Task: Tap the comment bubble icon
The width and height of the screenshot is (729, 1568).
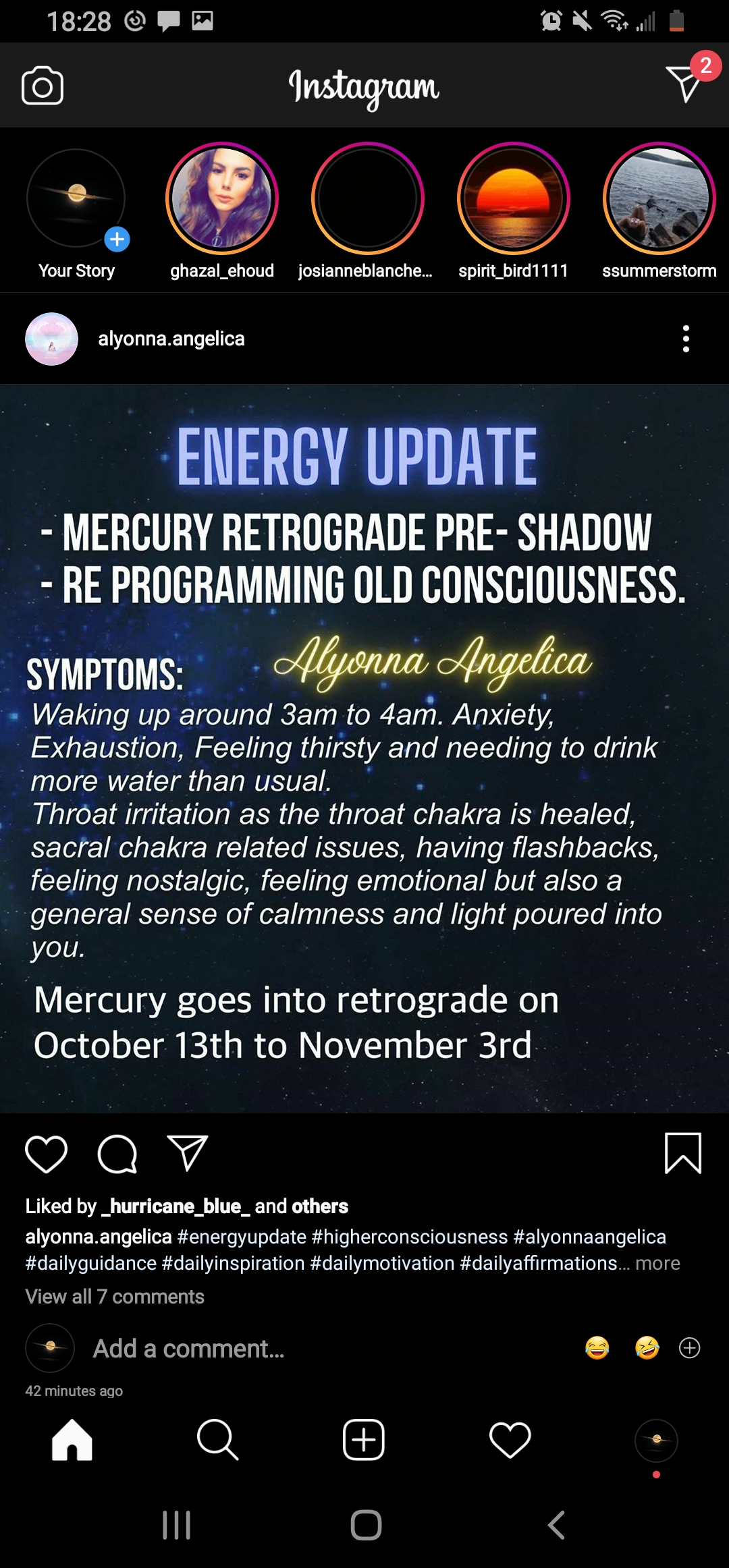Action: (117, 1154)
